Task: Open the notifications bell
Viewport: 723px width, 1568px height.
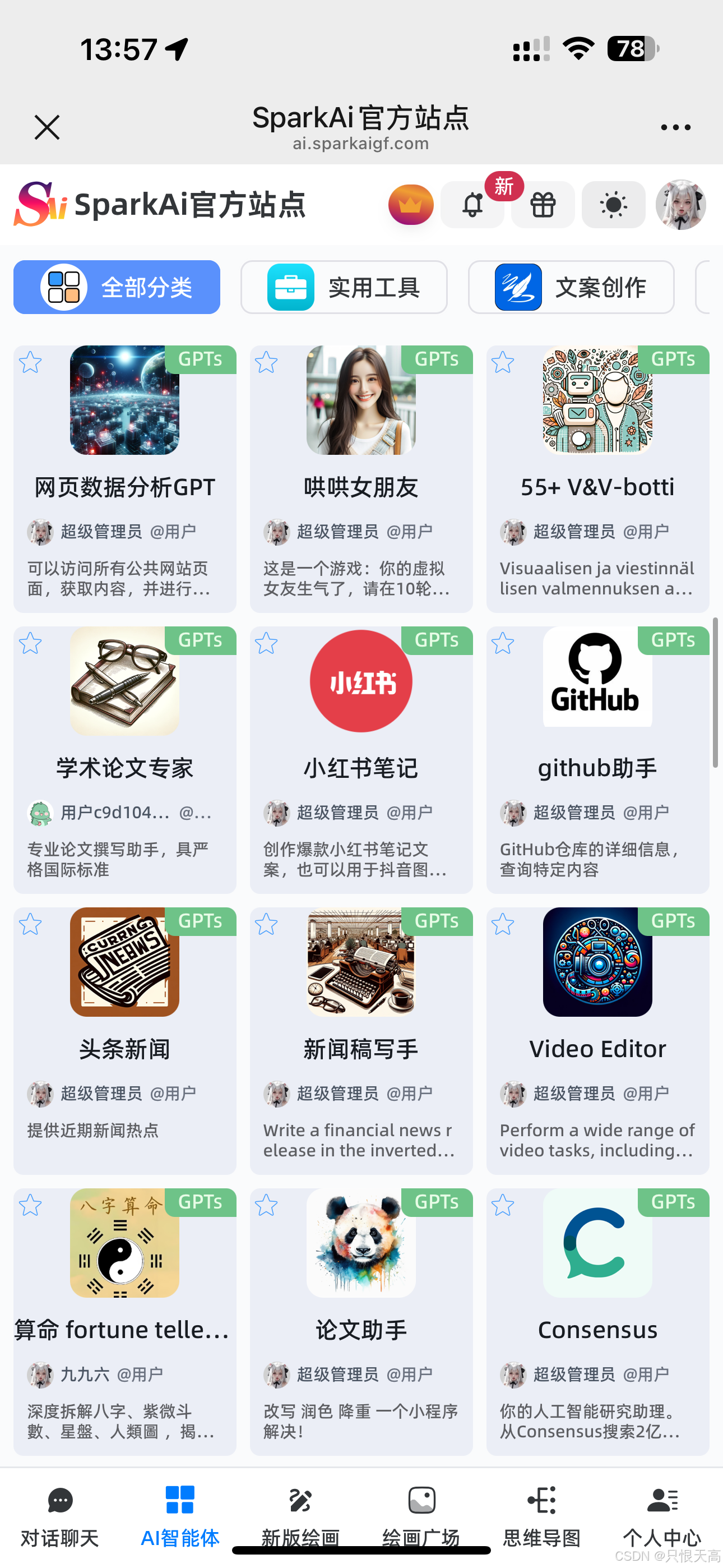Action: point(472,205)
